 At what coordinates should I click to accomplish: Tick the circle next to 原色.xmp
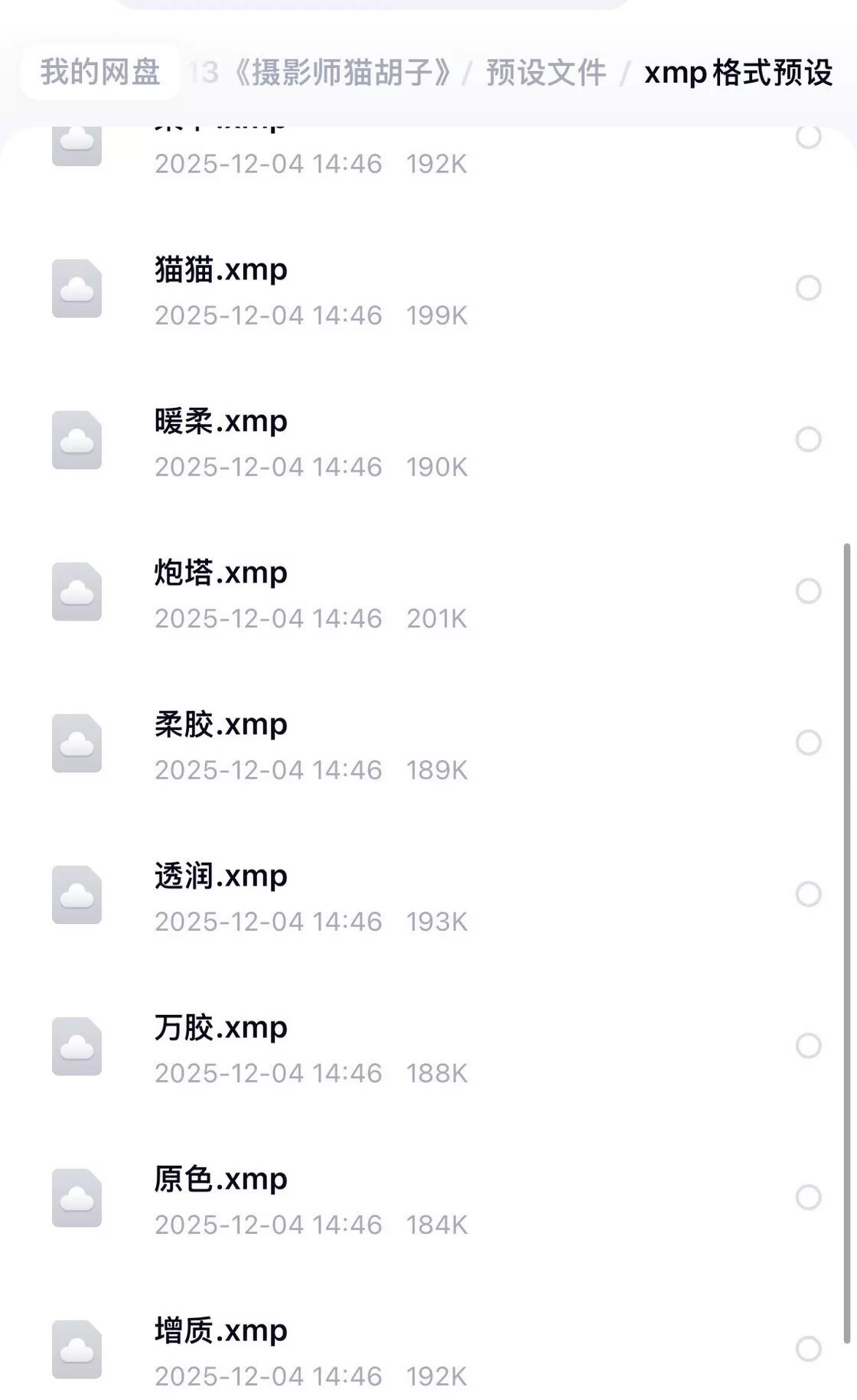pos(808,1197)
